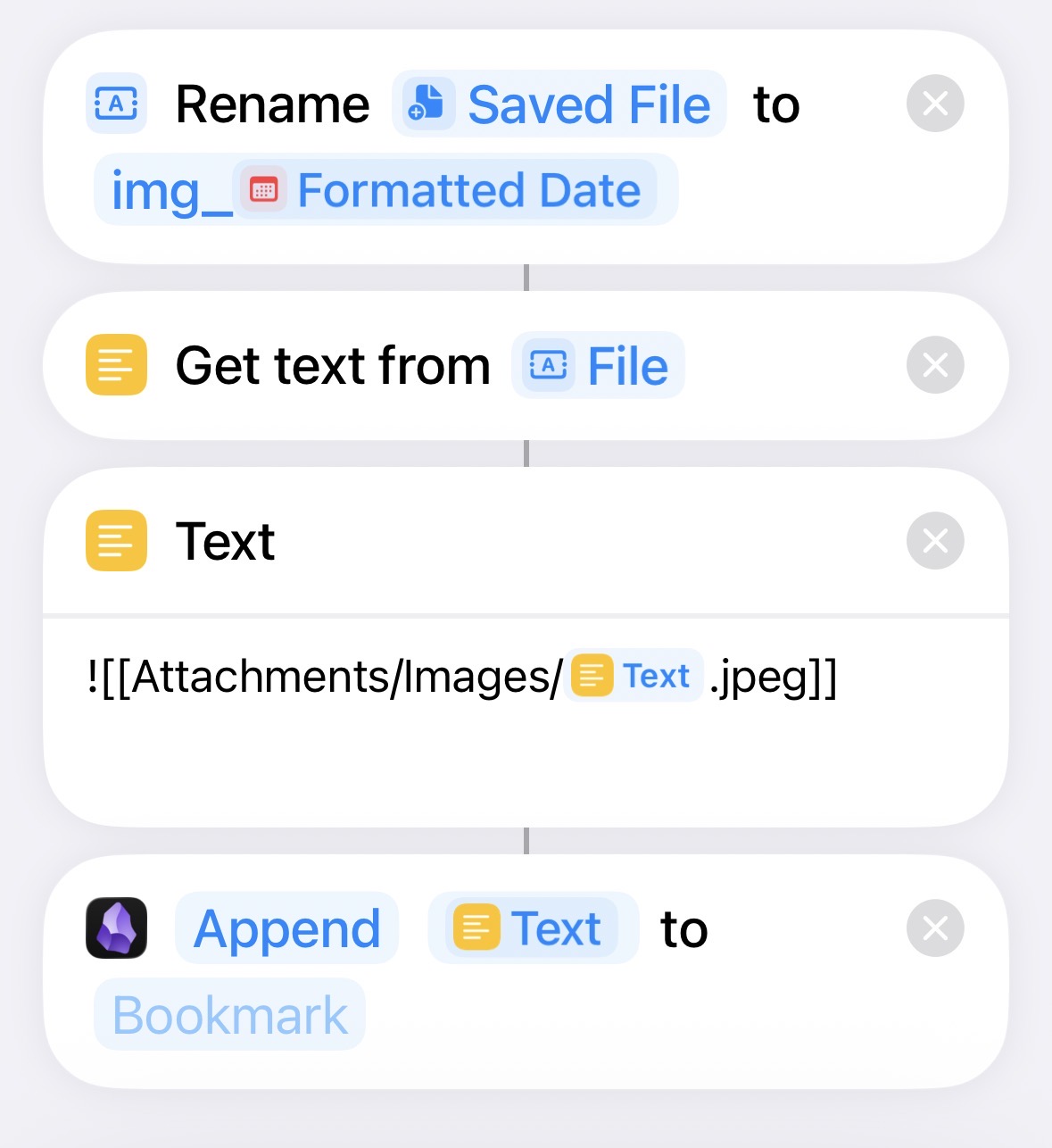
Task: Remove the Text action
Action: pos(934,541)
